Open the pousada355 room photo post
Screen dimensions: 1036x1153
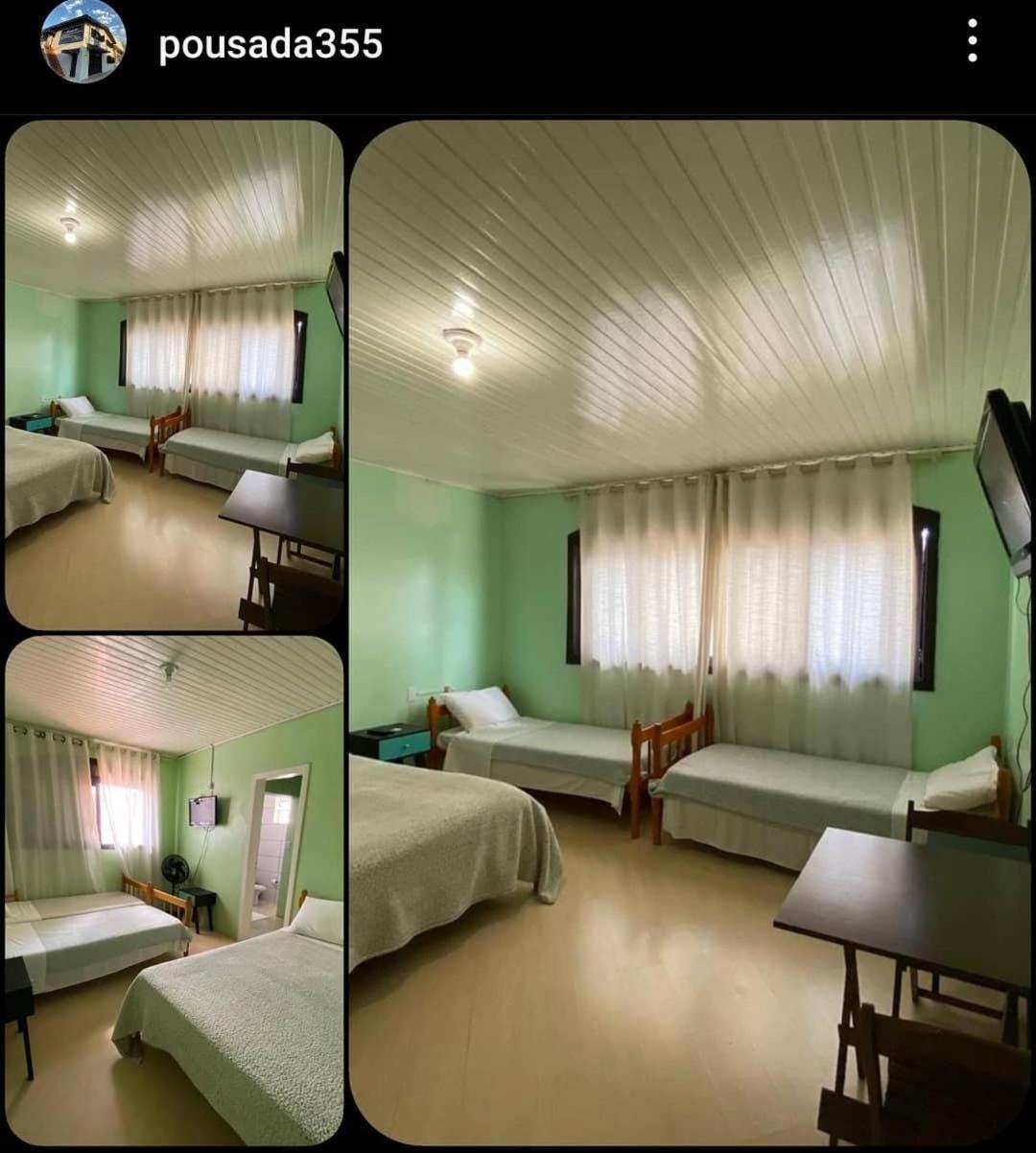click(687, 633)
